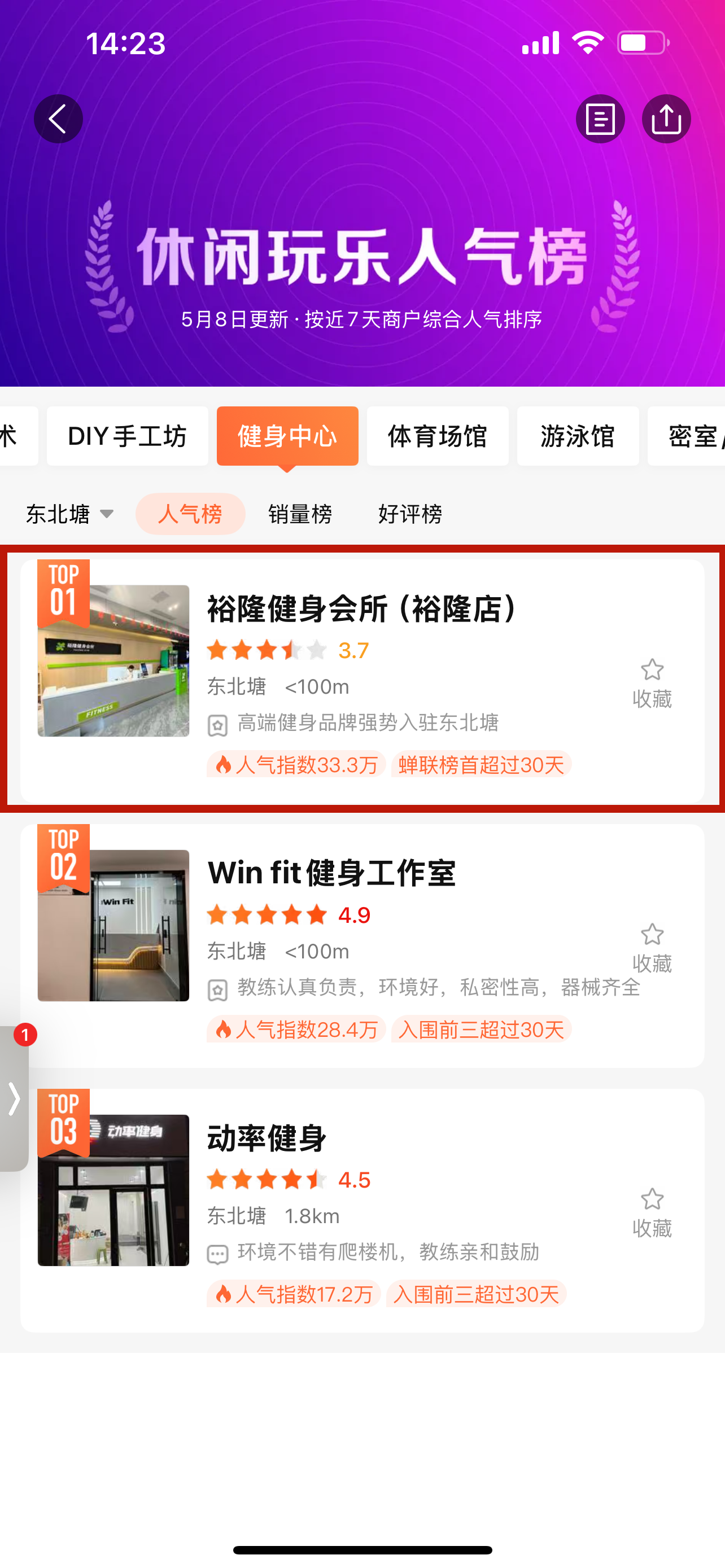Select the 人气榜 ranking chip
This screenshot has height=1568, width=725.
click(190, 514)
